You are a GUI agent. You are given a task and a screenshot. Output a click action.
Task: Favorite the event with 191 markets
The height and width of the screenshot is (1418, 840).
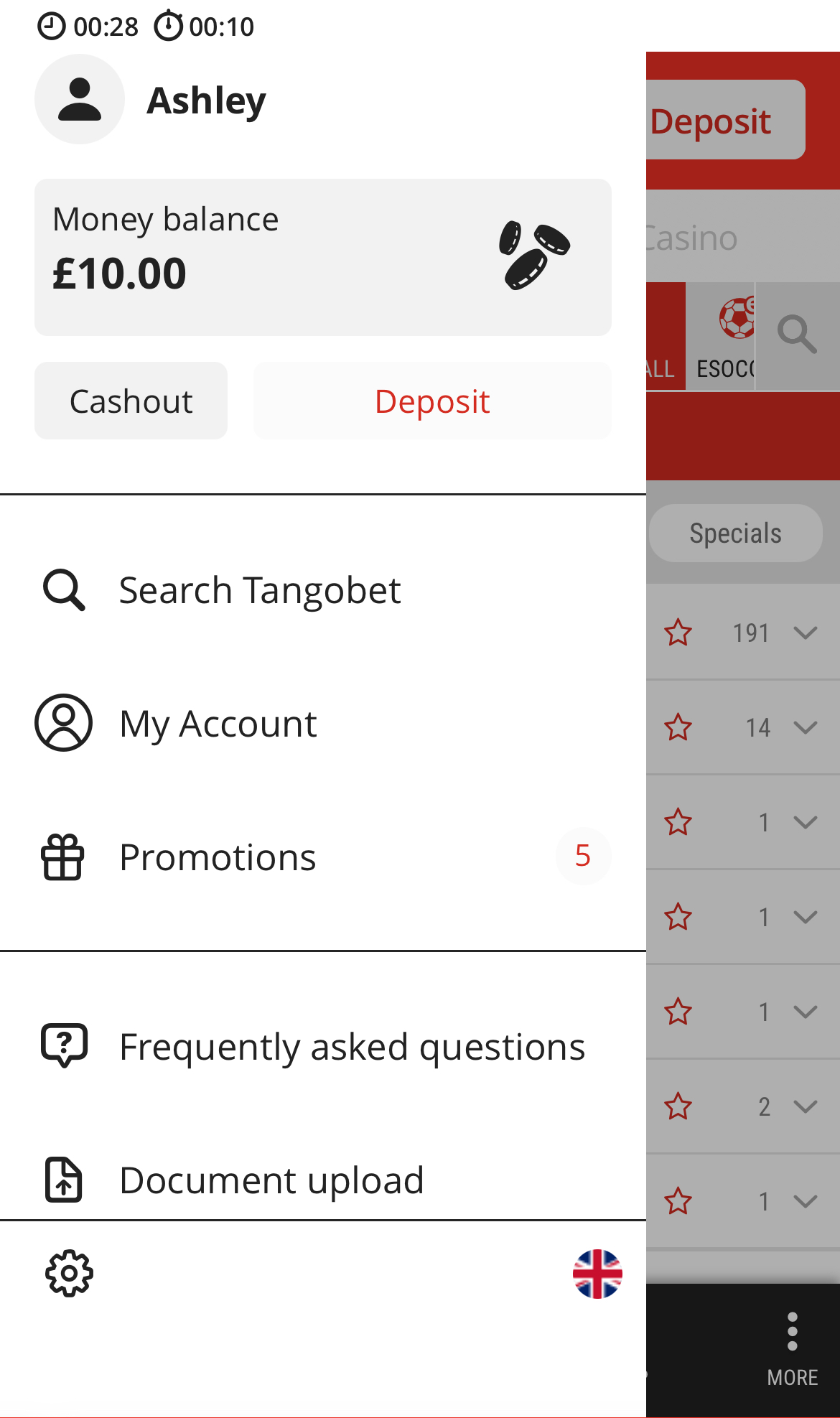pos(678,633)
